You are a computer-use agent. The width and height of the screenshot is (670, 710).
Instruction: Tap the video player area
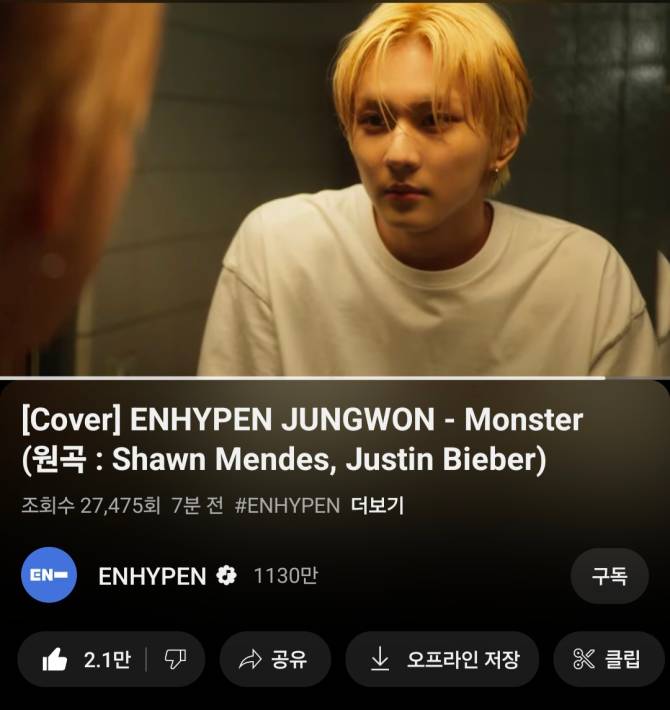point(335,188)
